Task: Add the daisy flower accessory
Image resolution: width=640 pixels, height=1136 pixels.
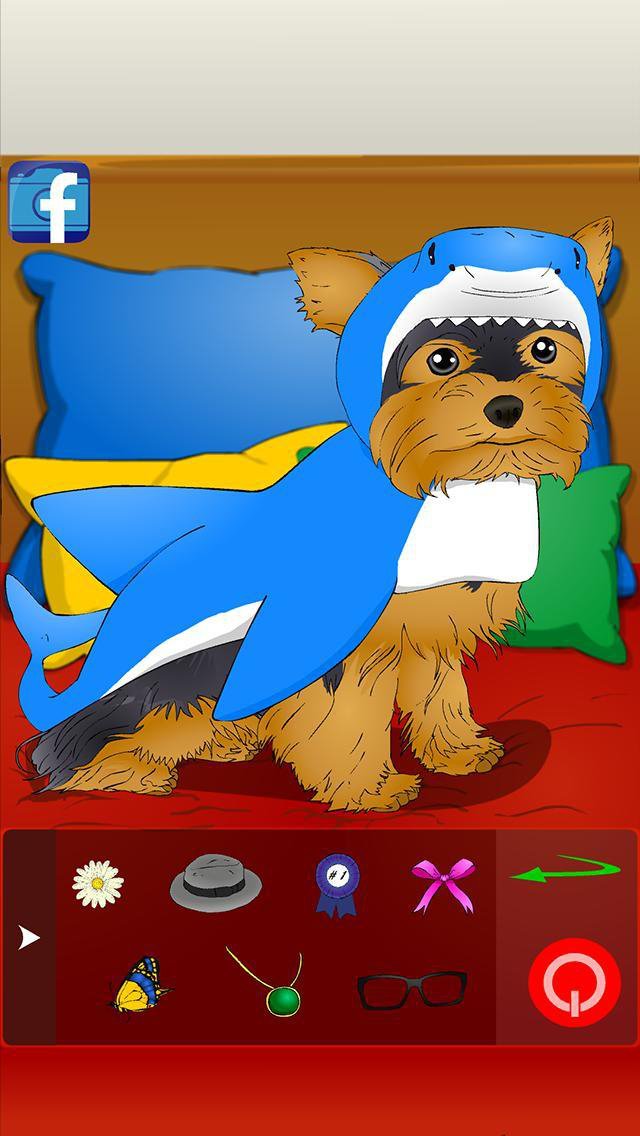Action: click(98, 884)
